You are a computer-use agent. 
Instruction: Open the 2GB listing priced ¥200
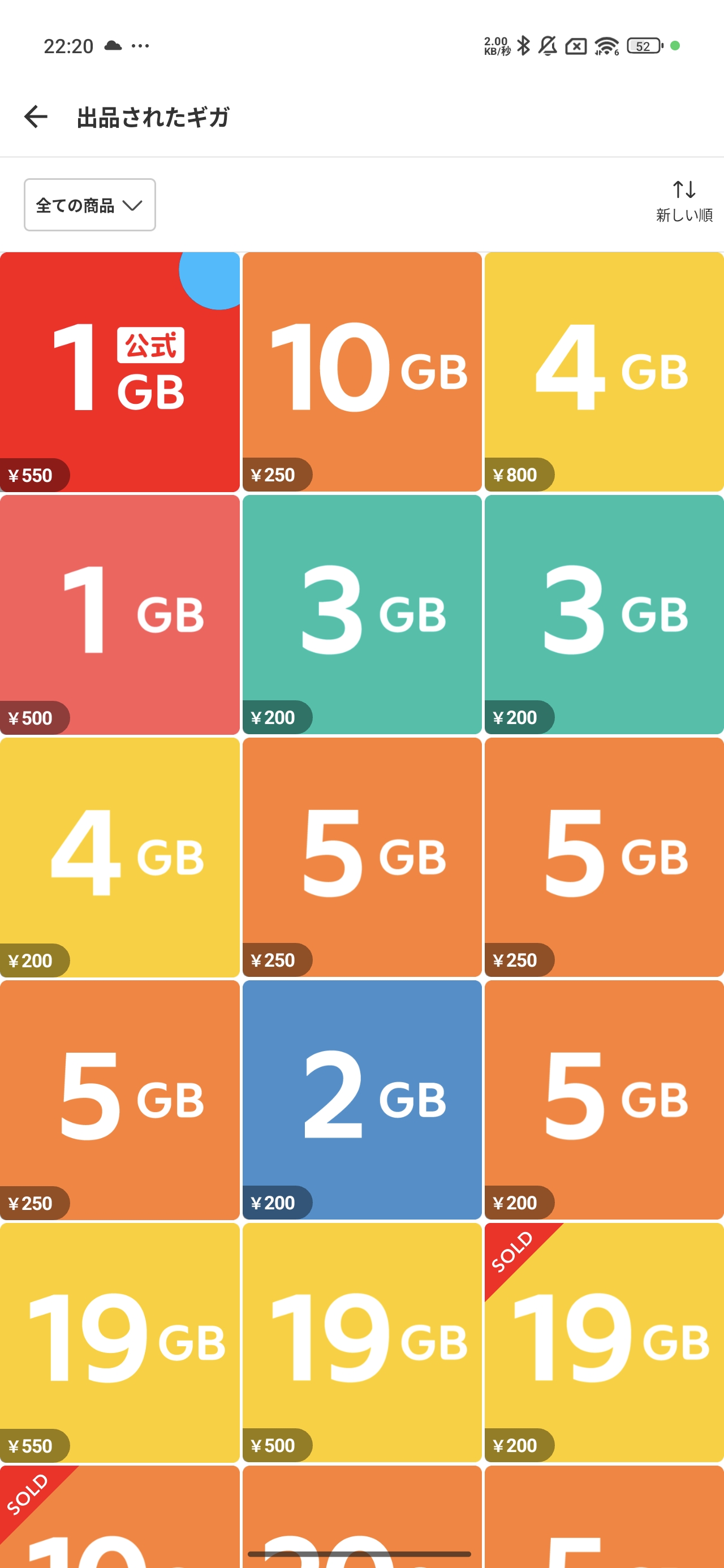pyautogui.click(x=361, y=1099)
